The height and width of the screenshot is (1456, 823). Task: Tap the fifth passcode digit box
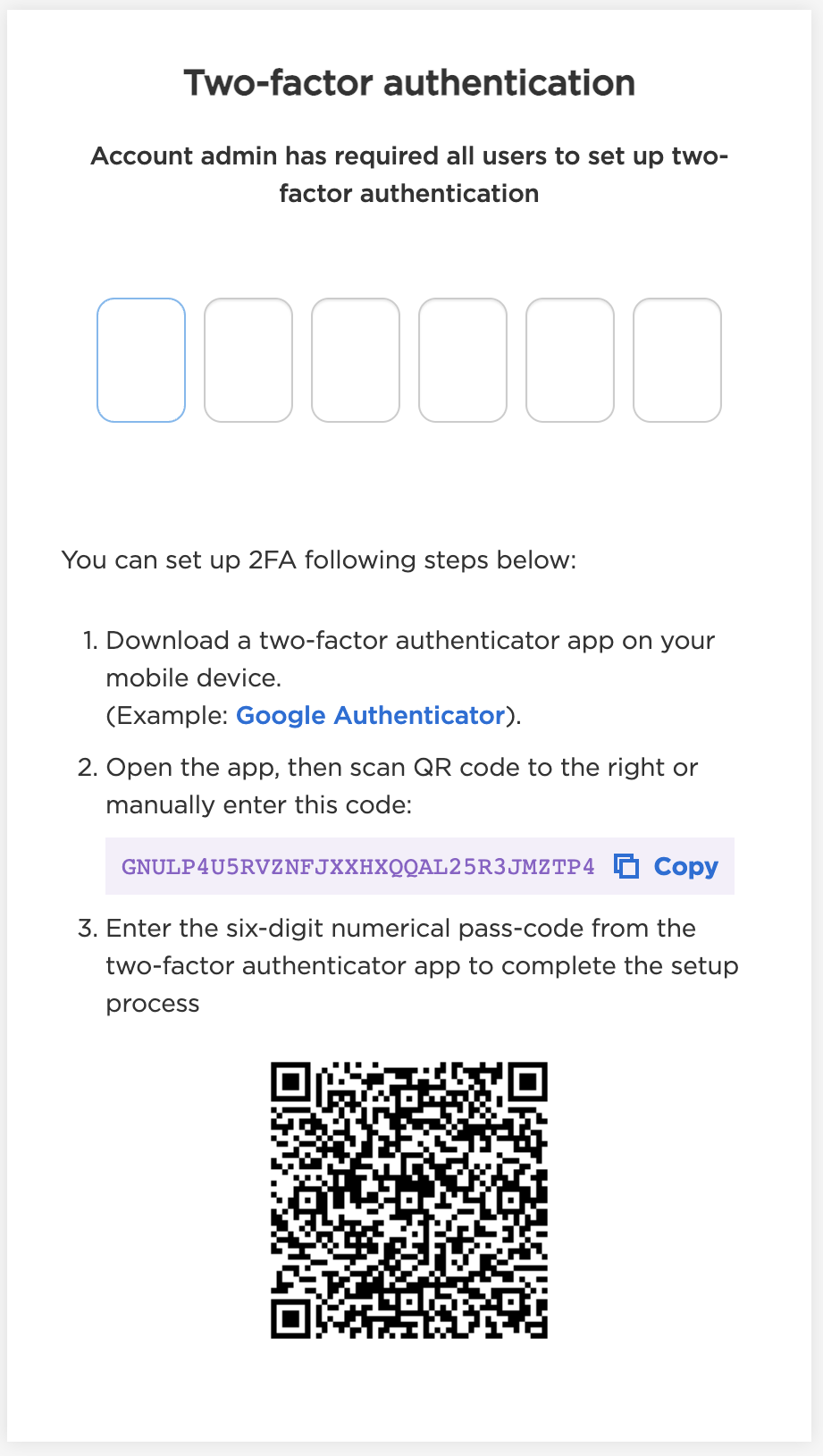pos(570,360)
